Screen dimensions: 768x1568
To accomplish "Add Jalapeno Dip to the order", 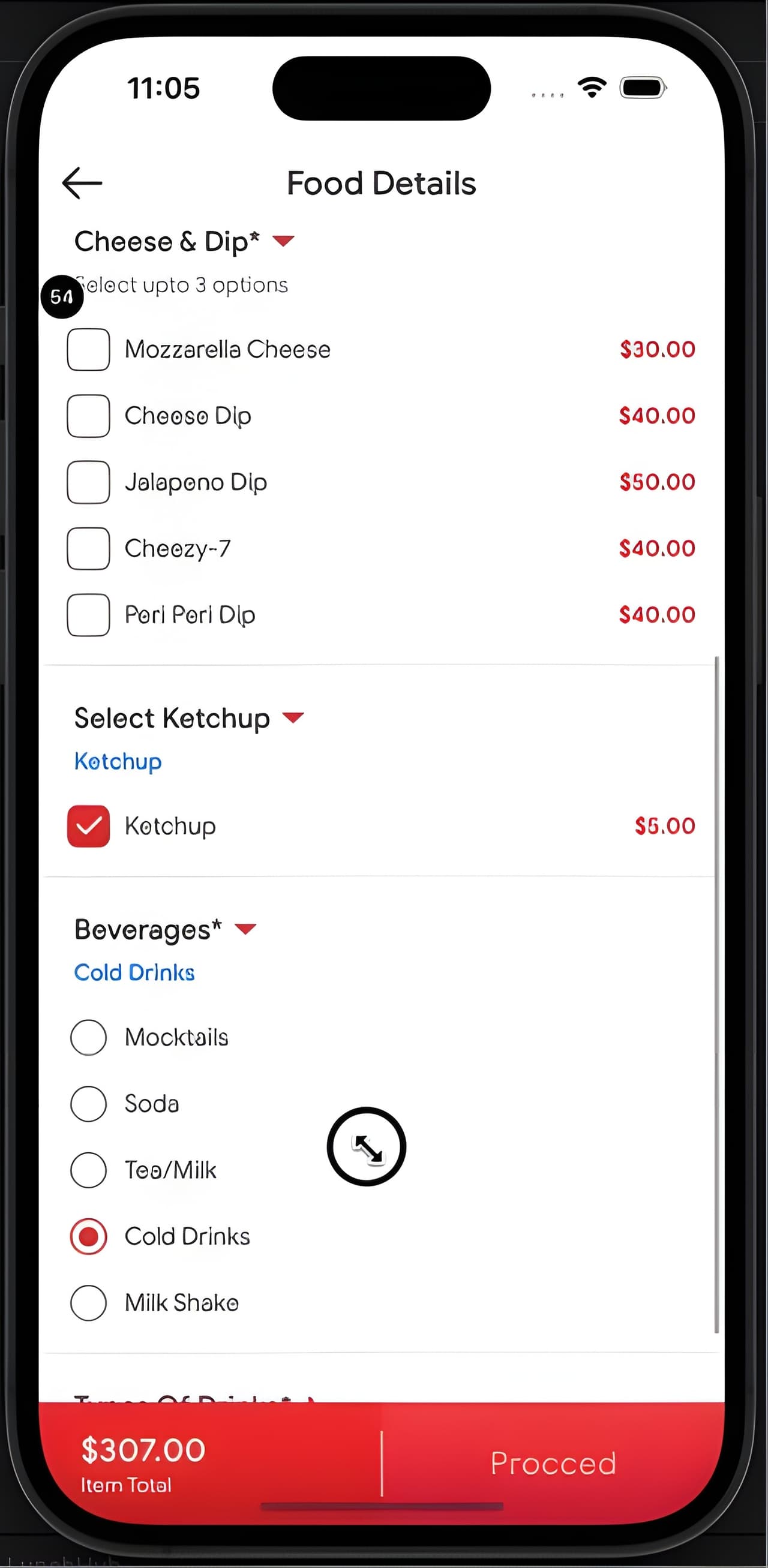I will [88, 482].
